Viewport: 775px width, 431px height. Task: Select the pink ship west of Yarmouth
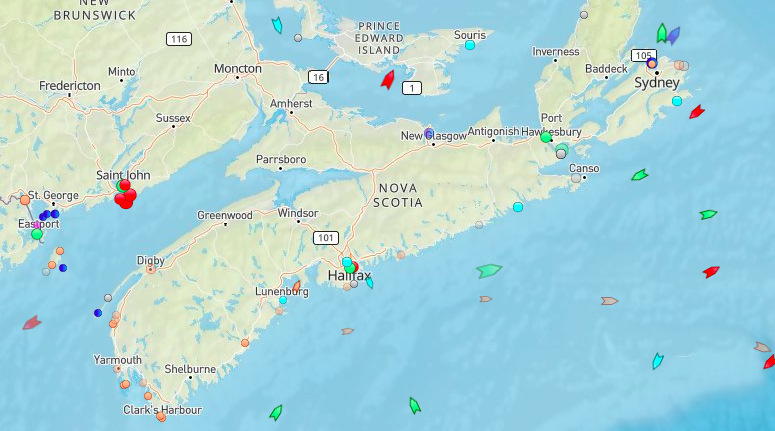click(32, 322)
